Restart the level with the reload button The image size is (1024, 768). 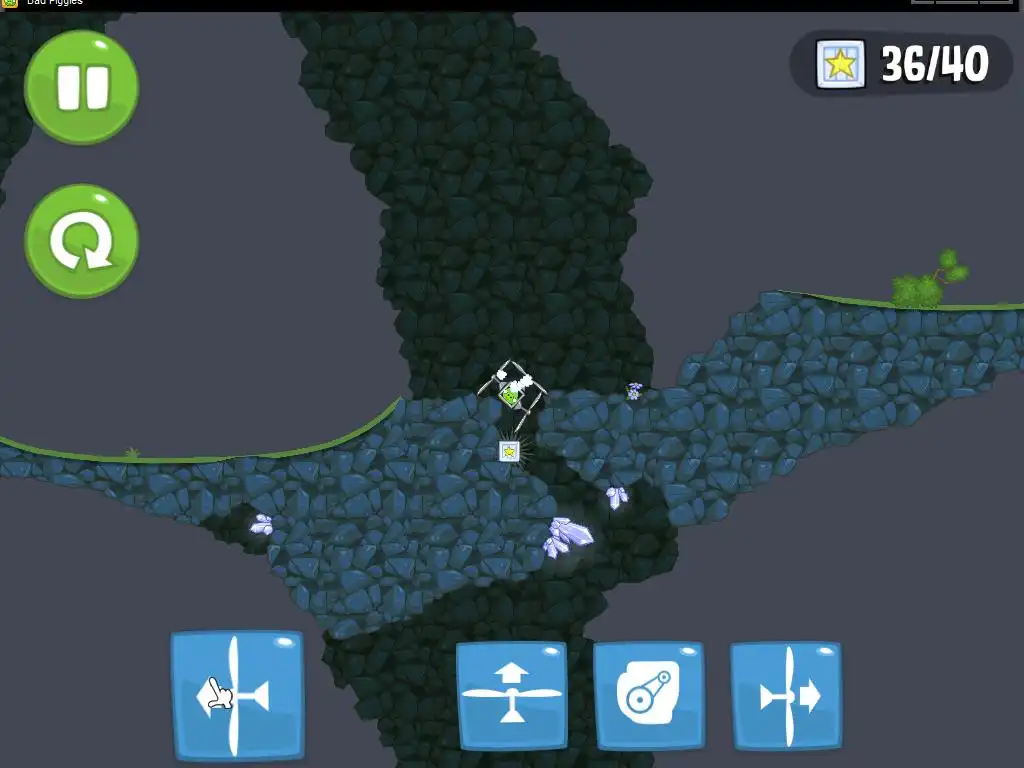tap(81, 241)
